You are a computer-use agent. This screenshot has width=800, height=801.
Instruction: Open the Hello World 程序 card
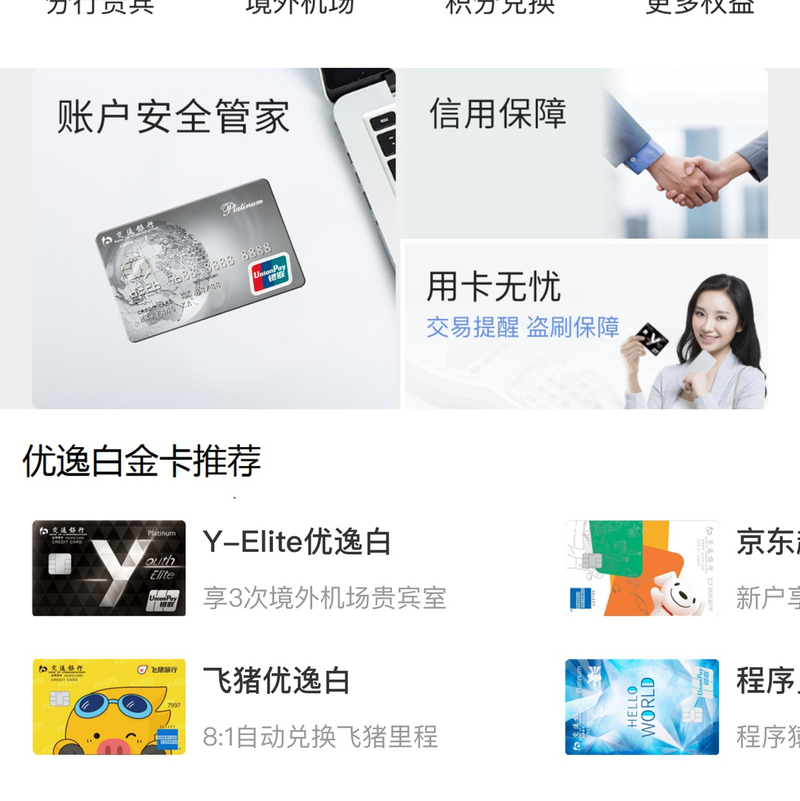click(x=682, y=707)
